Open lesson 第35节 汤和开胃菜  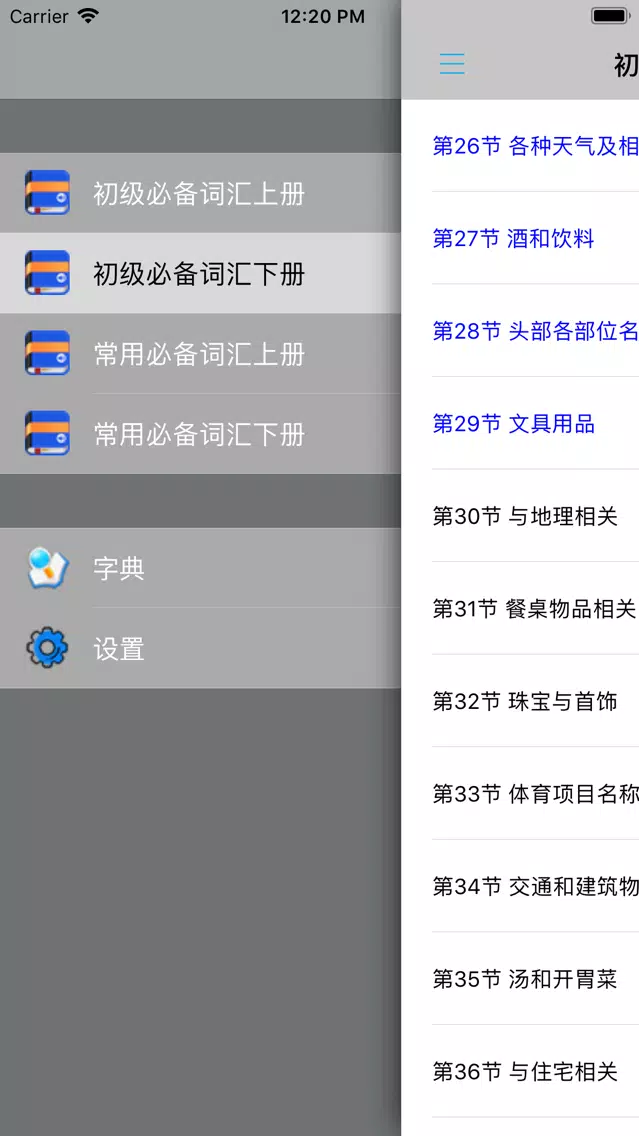click(520, 979)
